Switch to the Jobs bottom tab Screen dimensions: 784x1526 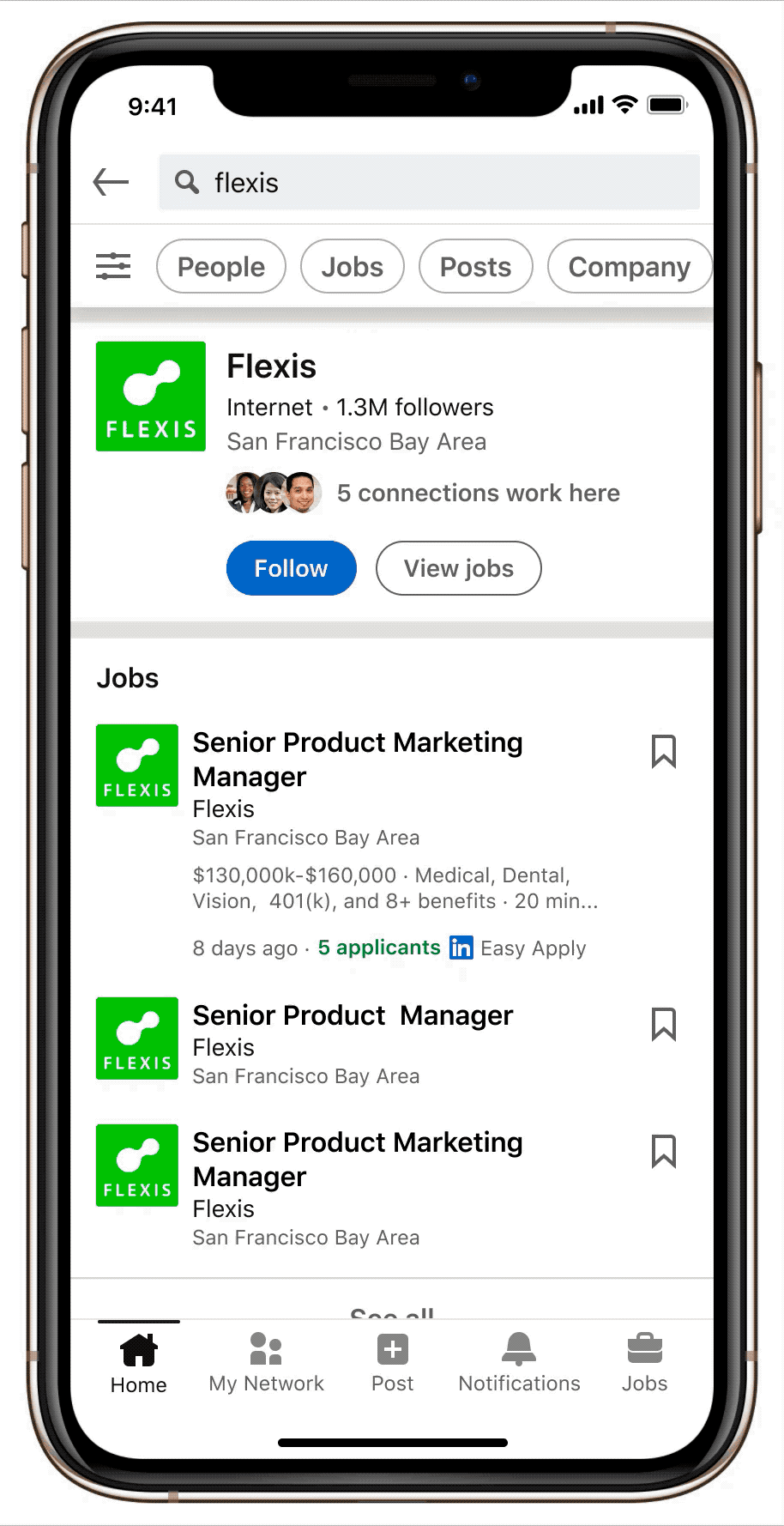pos(644,1363)
